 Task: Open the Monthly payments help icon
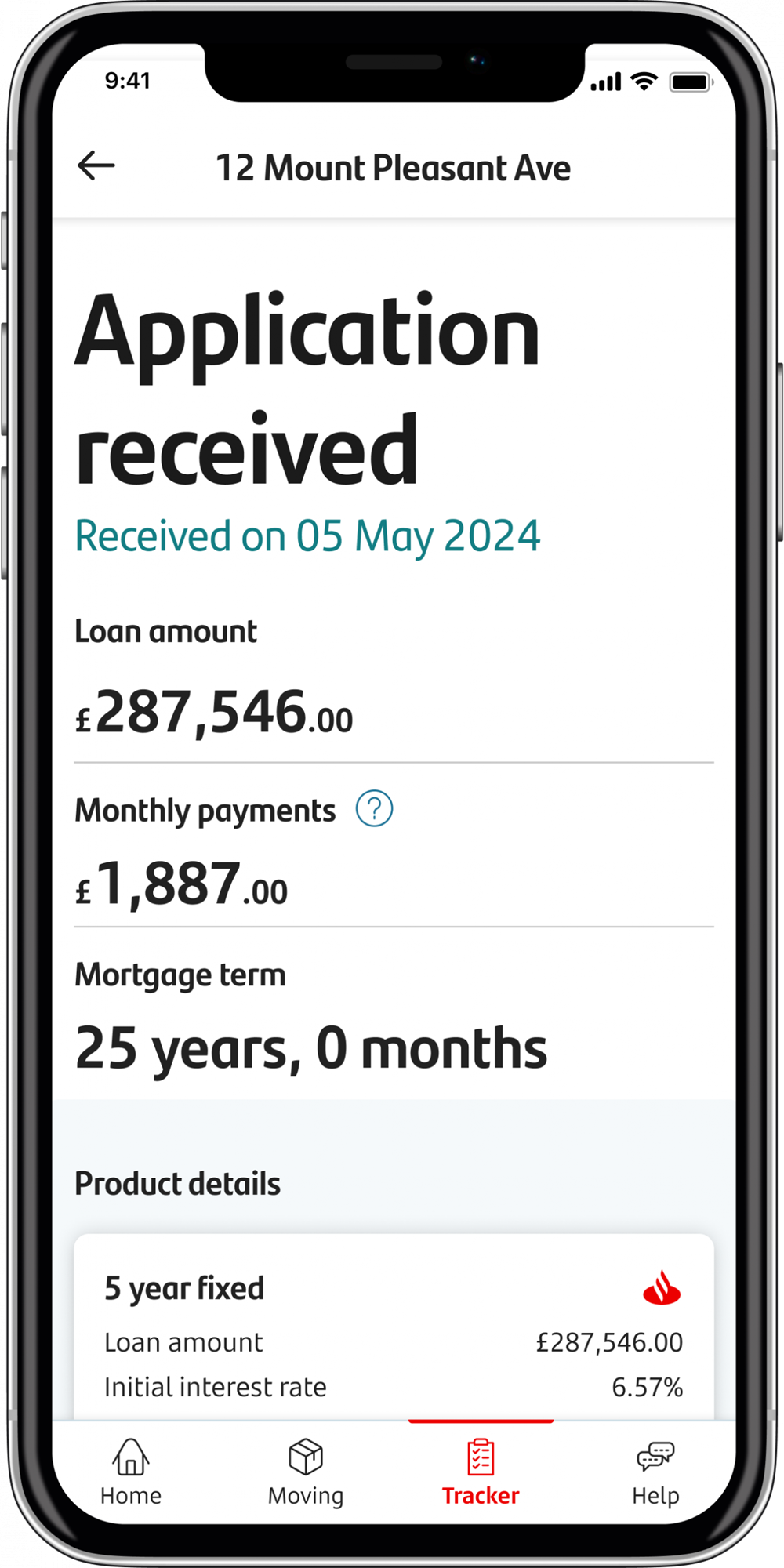[x=374, y=808]
